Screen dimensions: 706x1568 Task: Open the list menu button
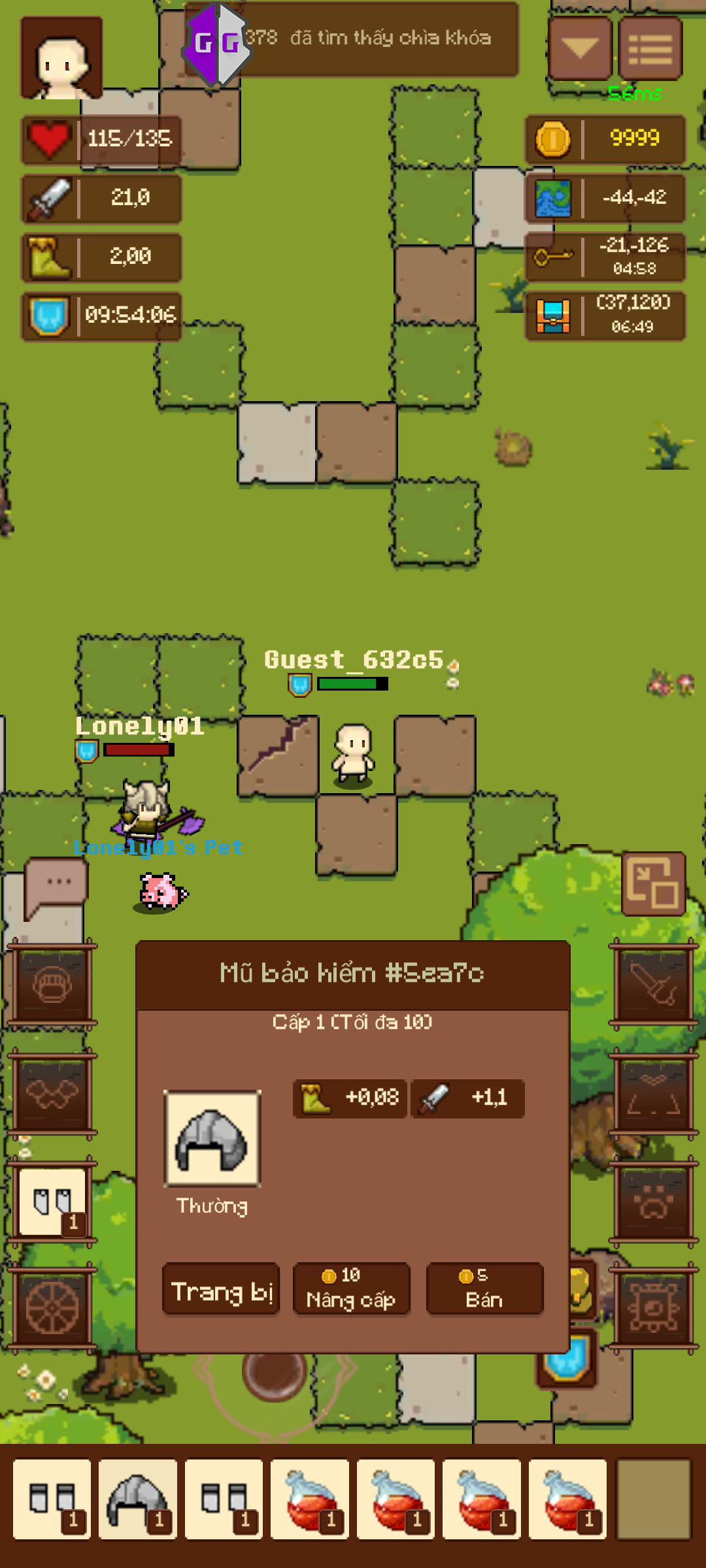pyautogui.click(x=650, y=48)
